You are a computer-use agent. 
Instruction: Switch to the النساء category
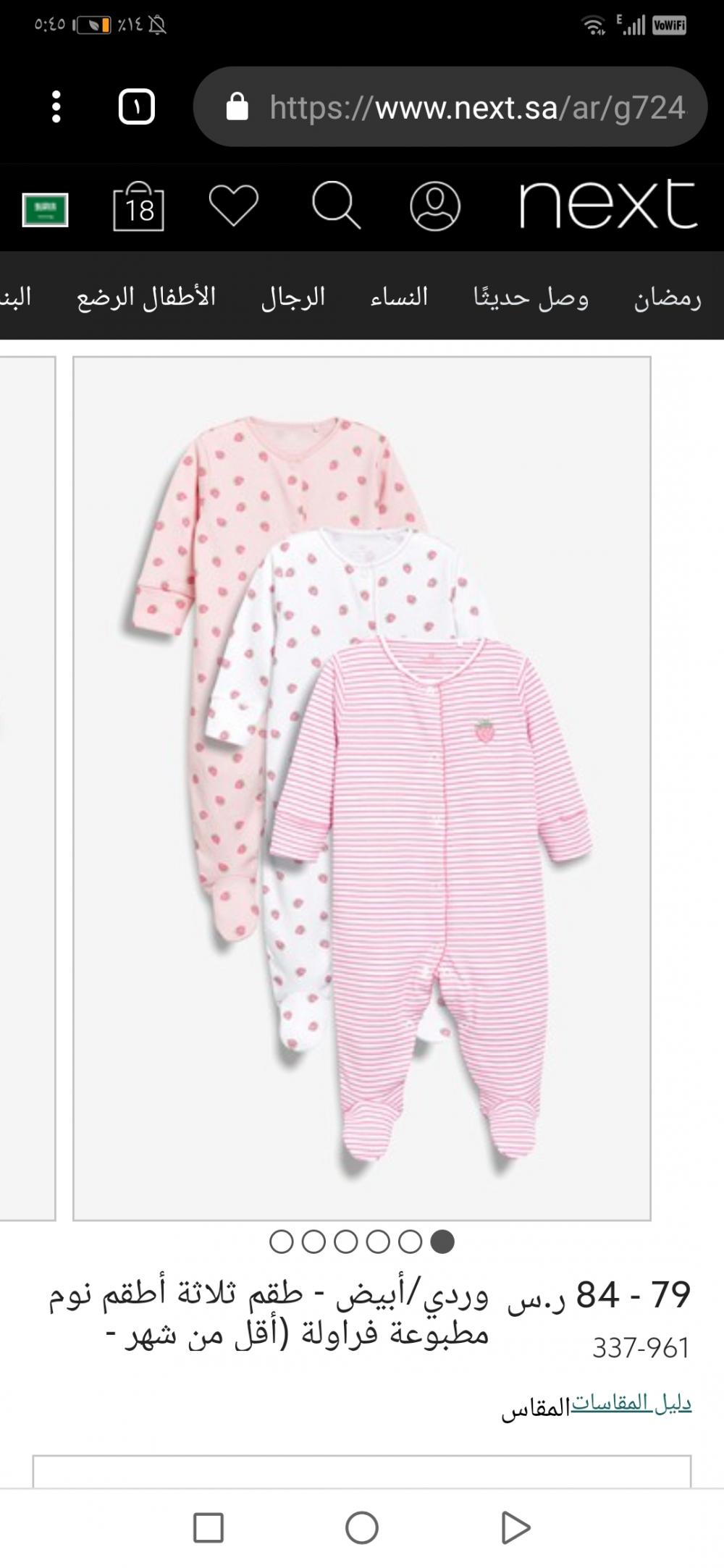pyautogui.click(x=399, y=298)
